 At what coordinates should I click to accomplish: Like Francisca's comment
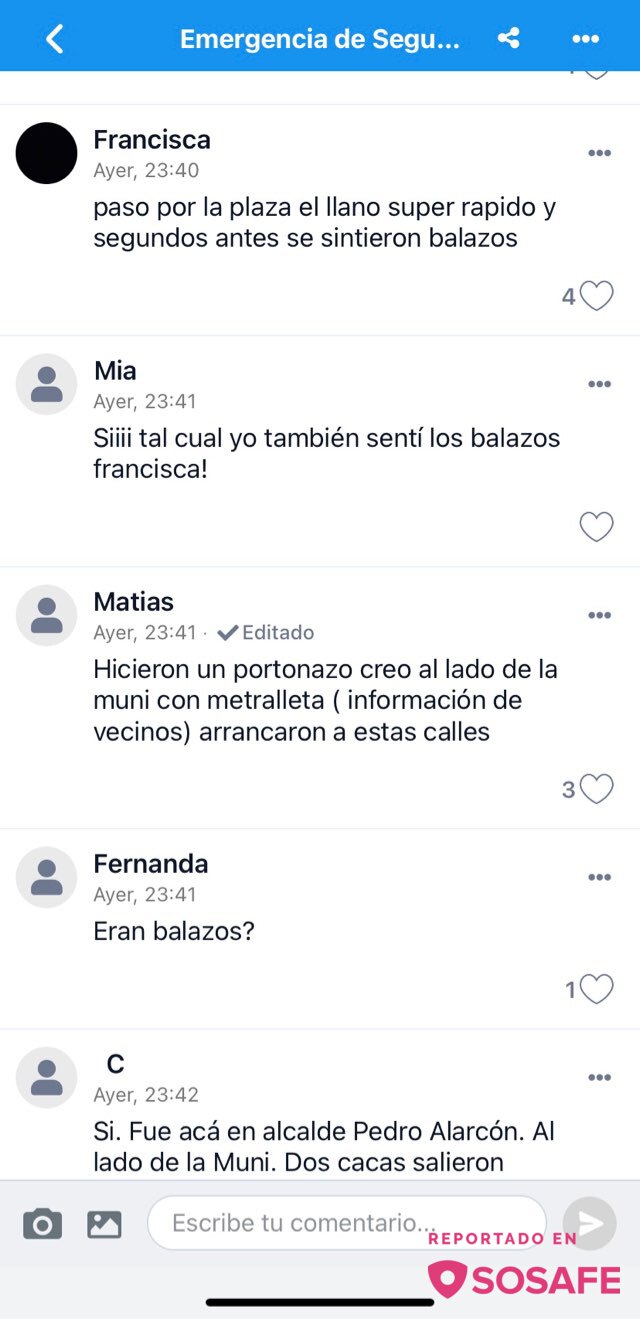click(597, 296)
